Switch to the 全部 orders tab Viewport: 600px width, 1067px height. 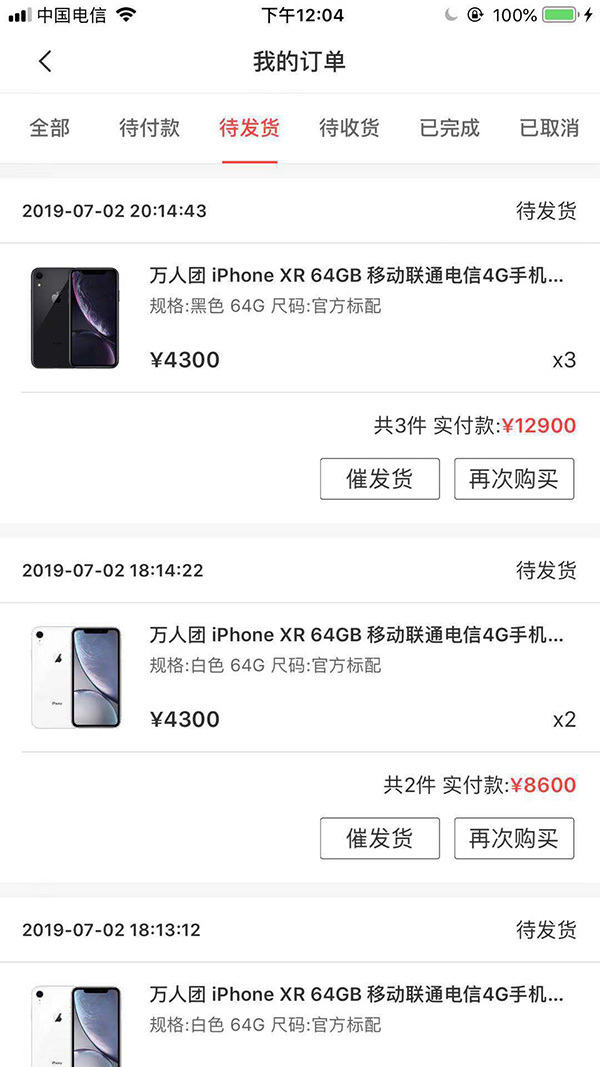[x=50, y=128]
